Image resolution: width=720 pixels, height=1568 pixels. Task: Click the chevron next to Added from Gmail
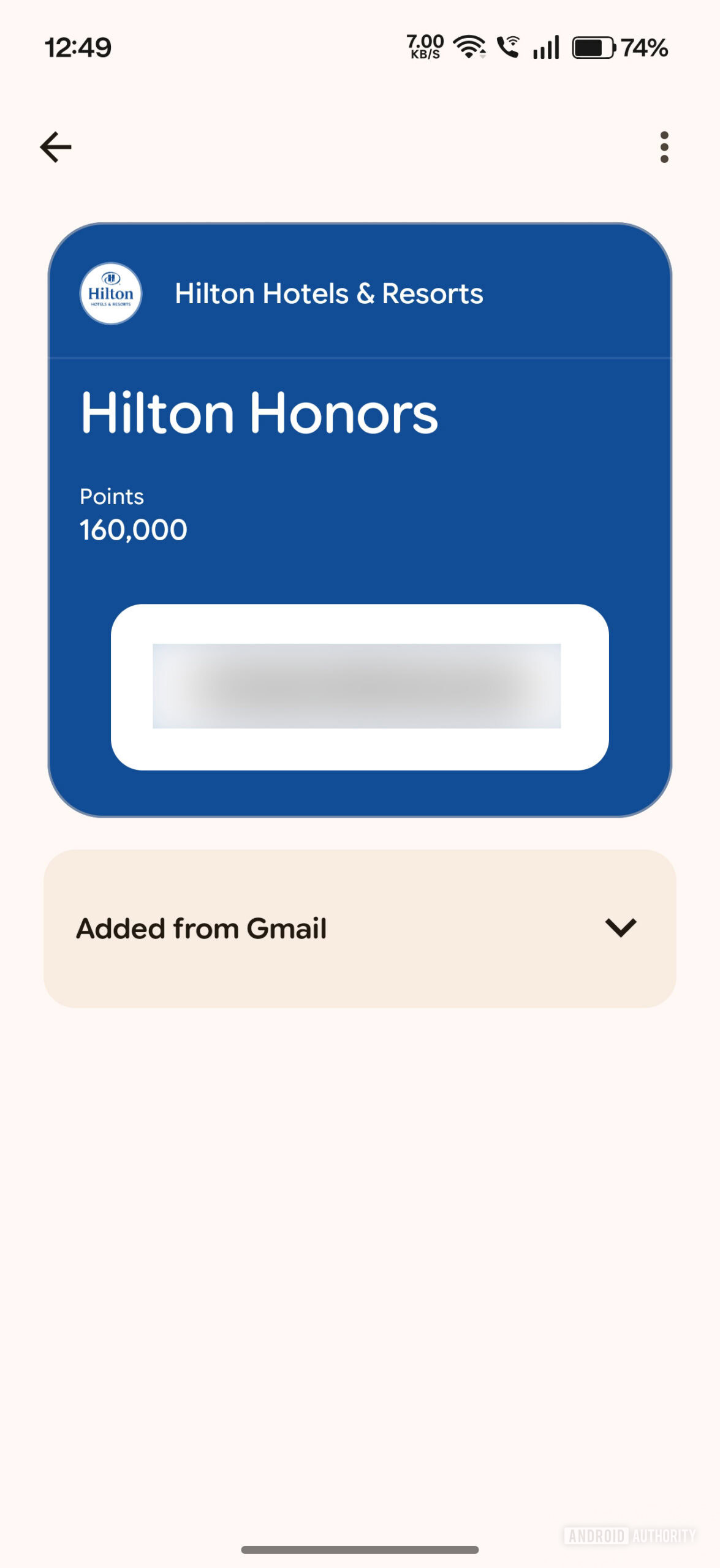pos(621,928)
